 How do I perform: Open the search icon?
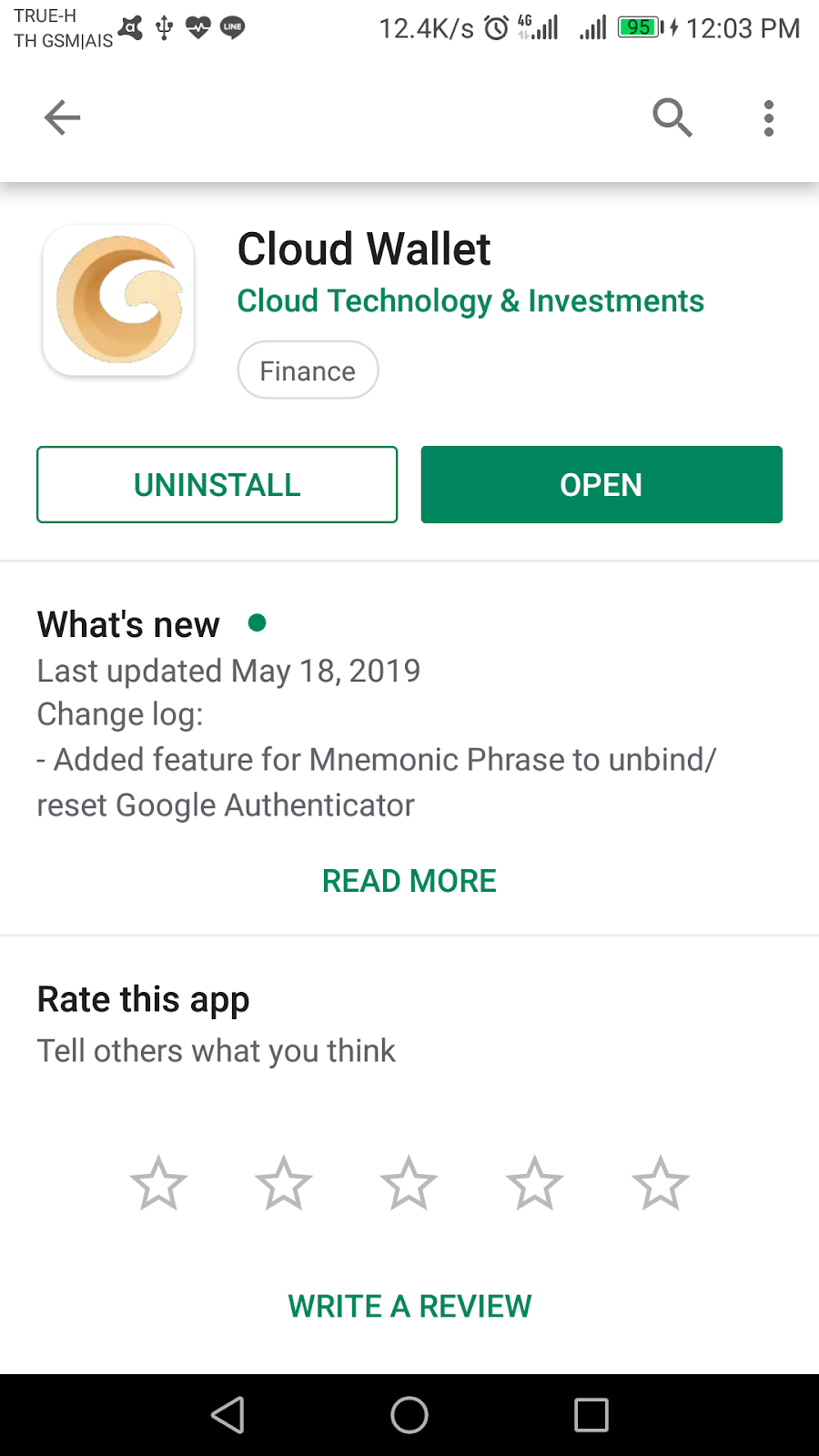click(672, 117)
